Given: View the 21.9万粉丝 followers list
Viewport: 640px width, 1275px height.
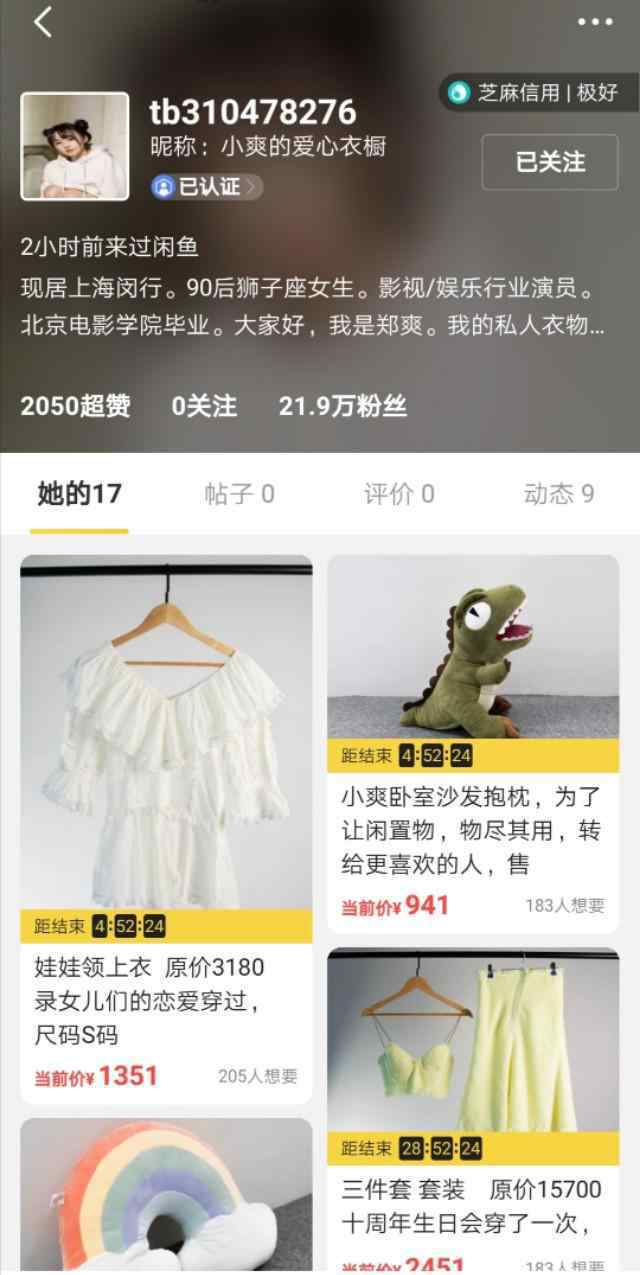Looking at the screenshot, I should pyautogui.click(x=343, y=406).
